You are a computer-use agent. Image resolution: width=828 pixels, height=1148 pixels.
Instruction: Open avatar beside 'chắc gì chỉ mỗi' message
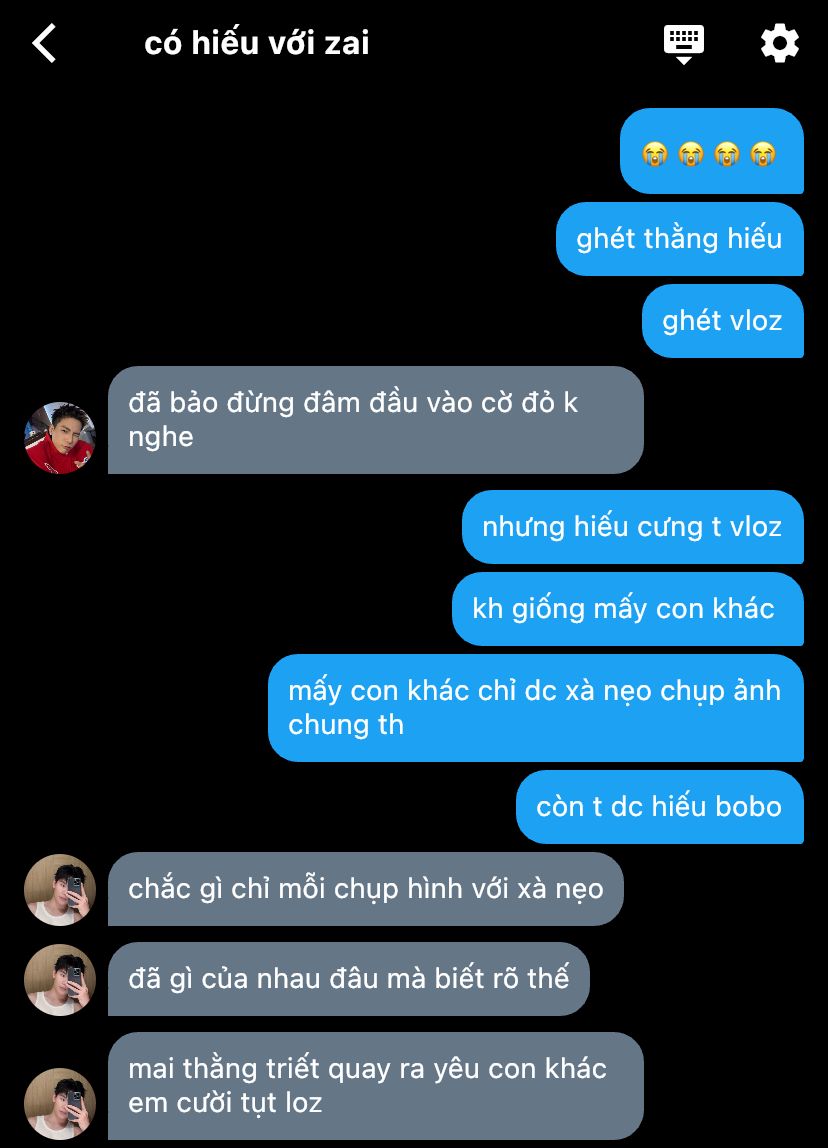60,889
